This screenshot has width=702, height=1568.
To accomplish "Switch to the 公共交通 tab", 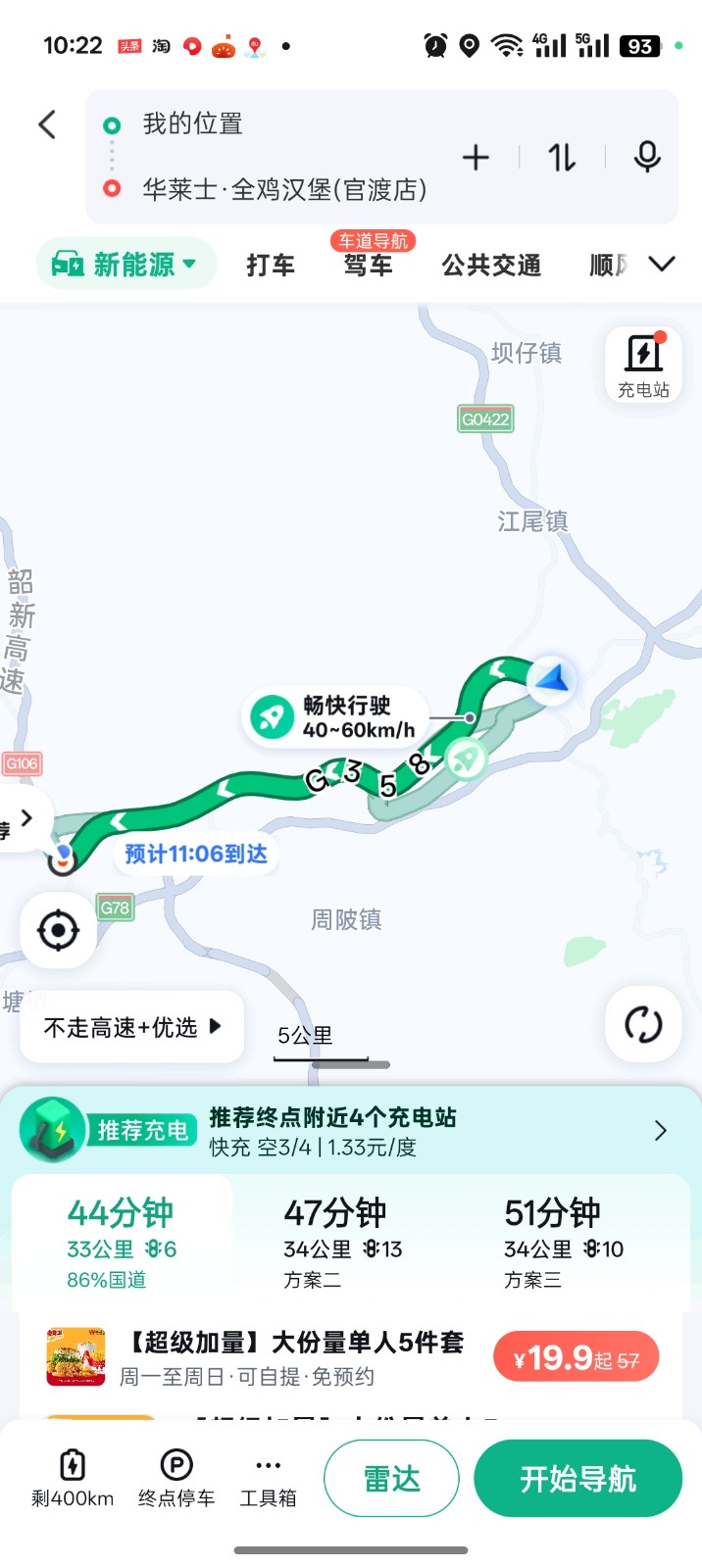I will 491,266.
